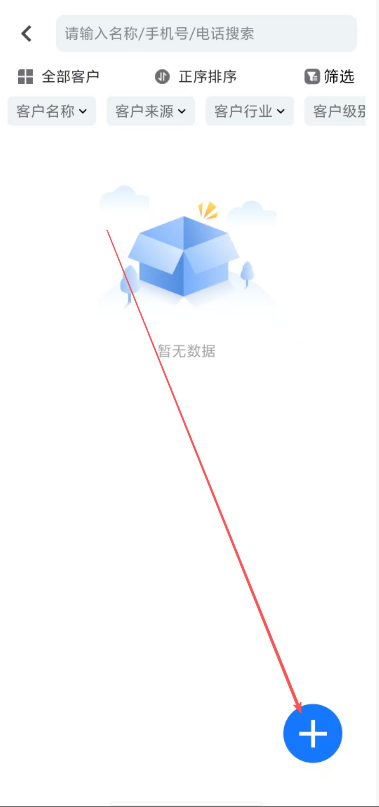The width and height of the screenshot is (379, 807).
Task: Open the 筛选 filter panel
Action: point(329,77)
